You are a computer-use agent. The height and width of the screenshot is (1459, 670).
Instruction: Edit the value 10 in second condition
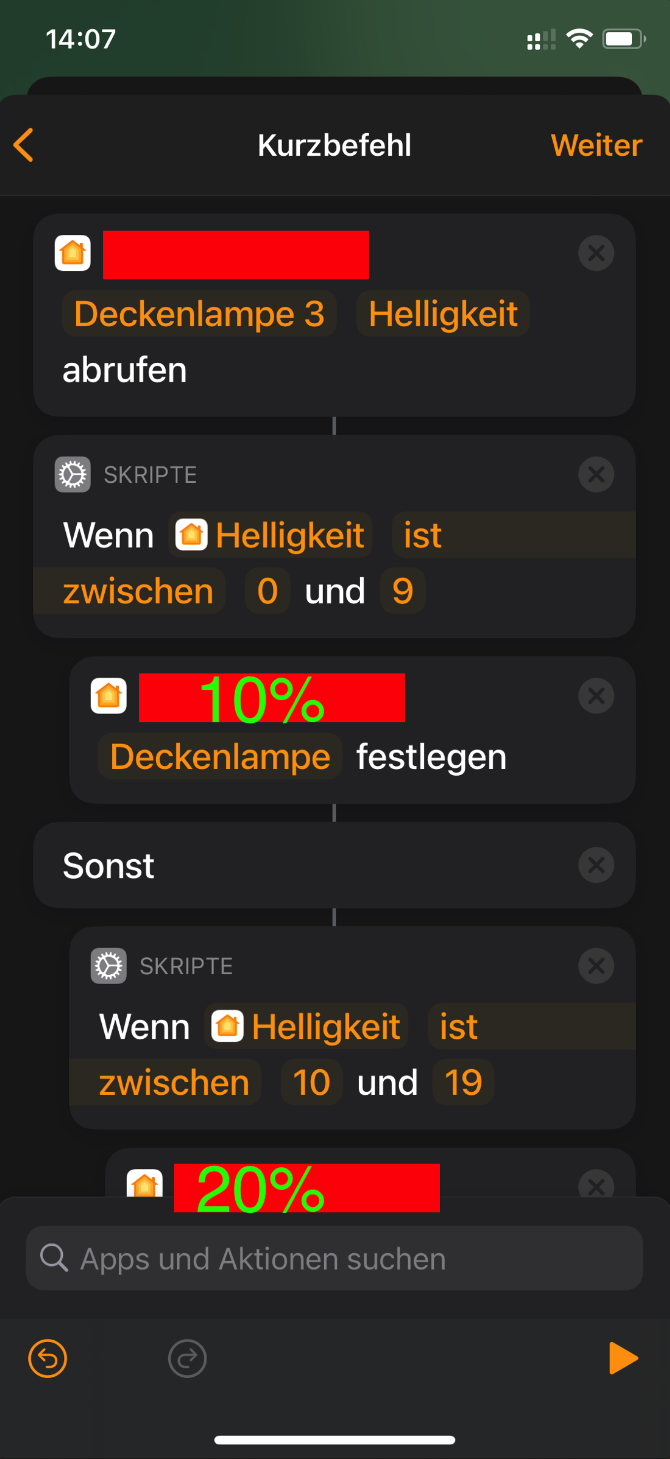coord(311,1082)
